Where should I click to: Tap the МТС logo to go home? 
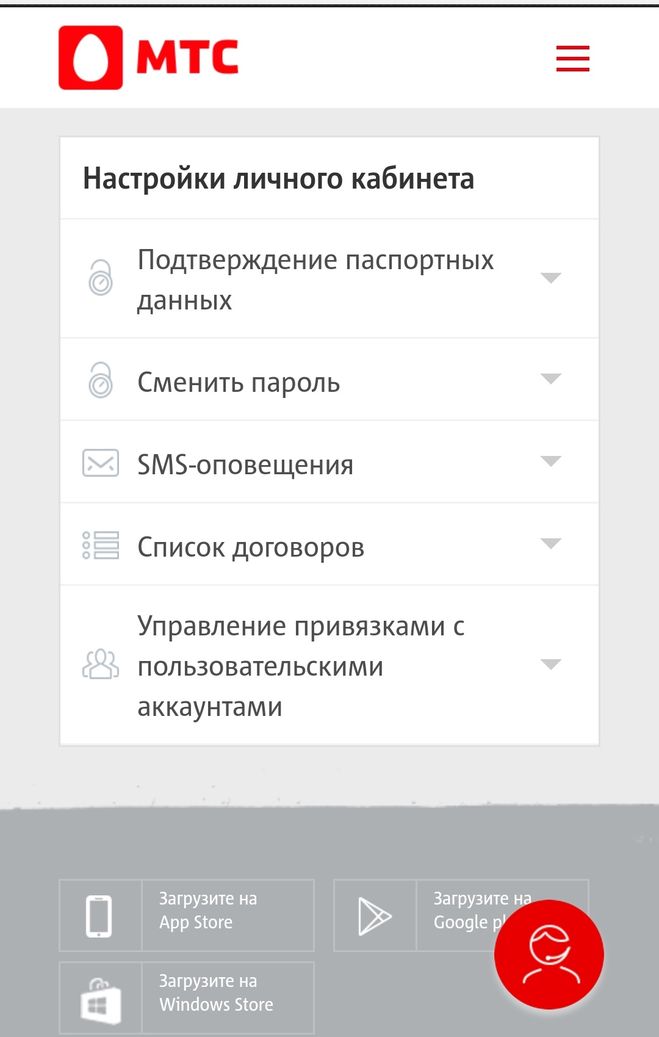[148, 58]
